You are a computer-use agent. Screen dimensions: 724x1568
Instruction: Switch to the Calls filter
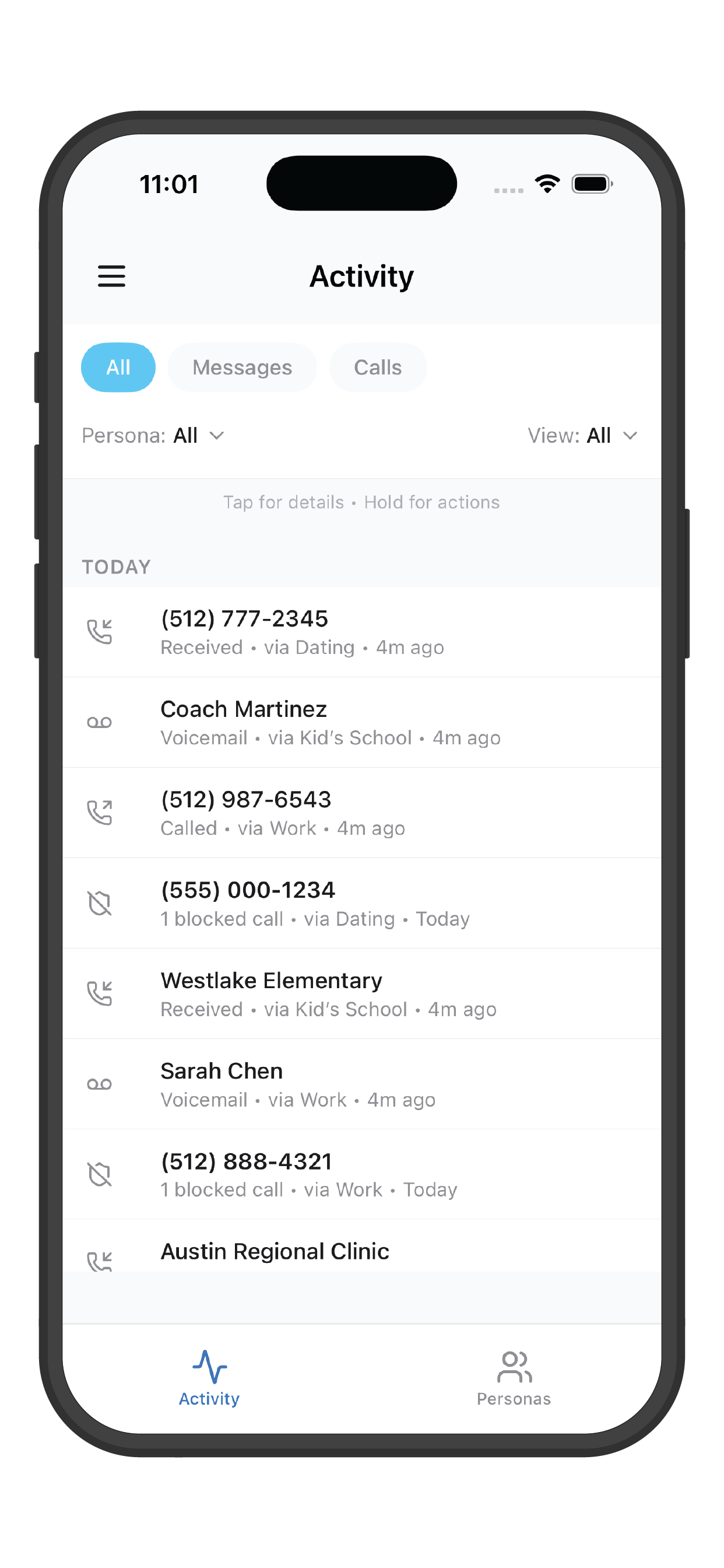coord(377,367)
